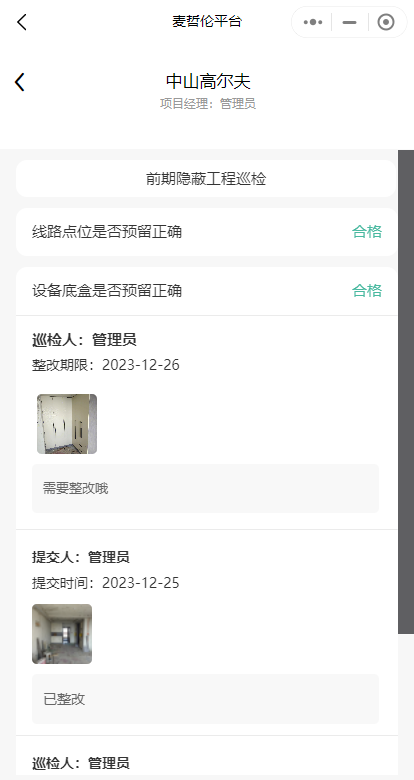414x780 pixels.
Task: Minimize the mini program
Action: pyautogui.click(x=350, y=22)
